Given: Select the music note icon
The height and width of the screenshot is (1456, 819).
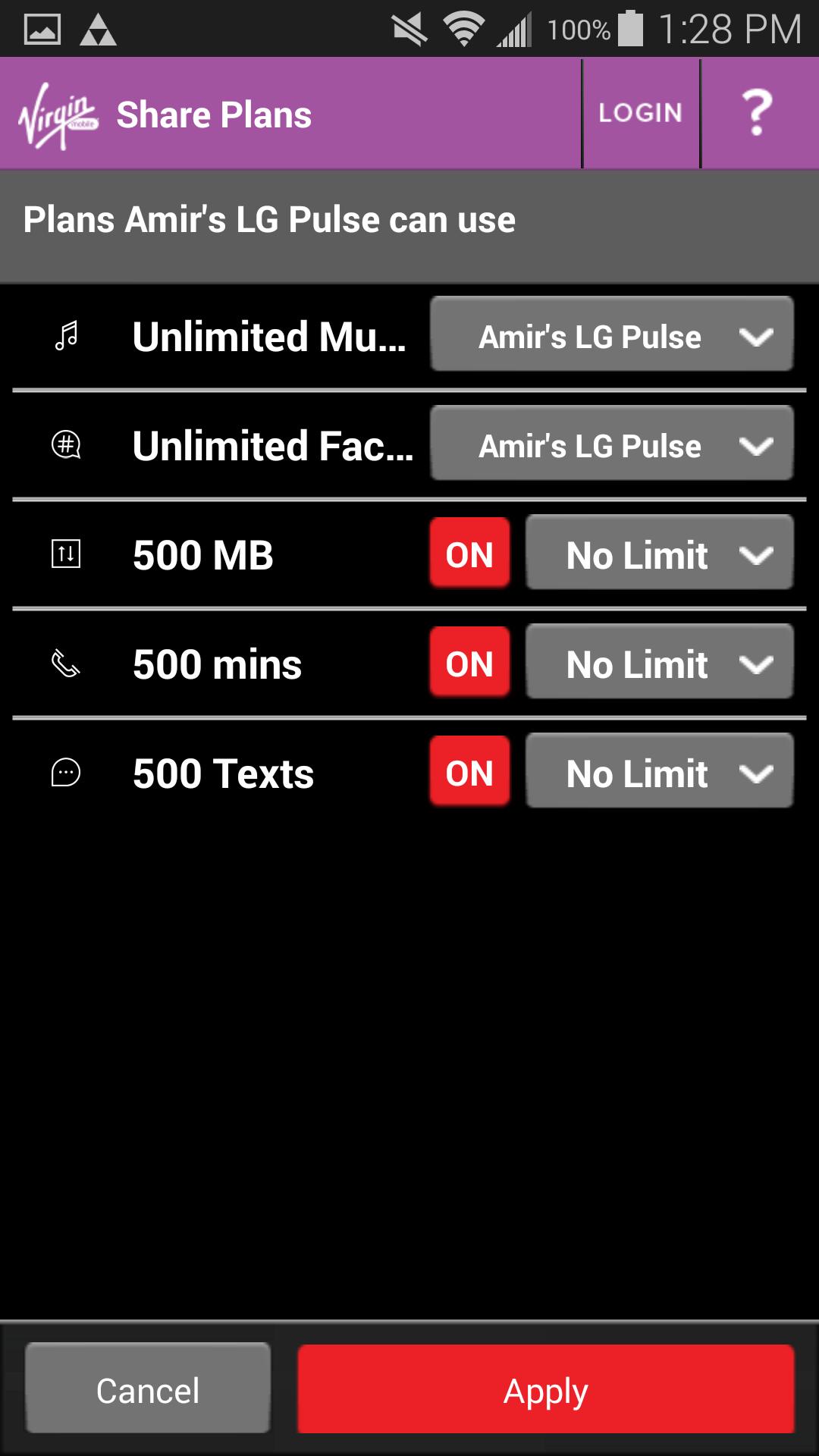Looking at the screenshot, I should [67, 334].
